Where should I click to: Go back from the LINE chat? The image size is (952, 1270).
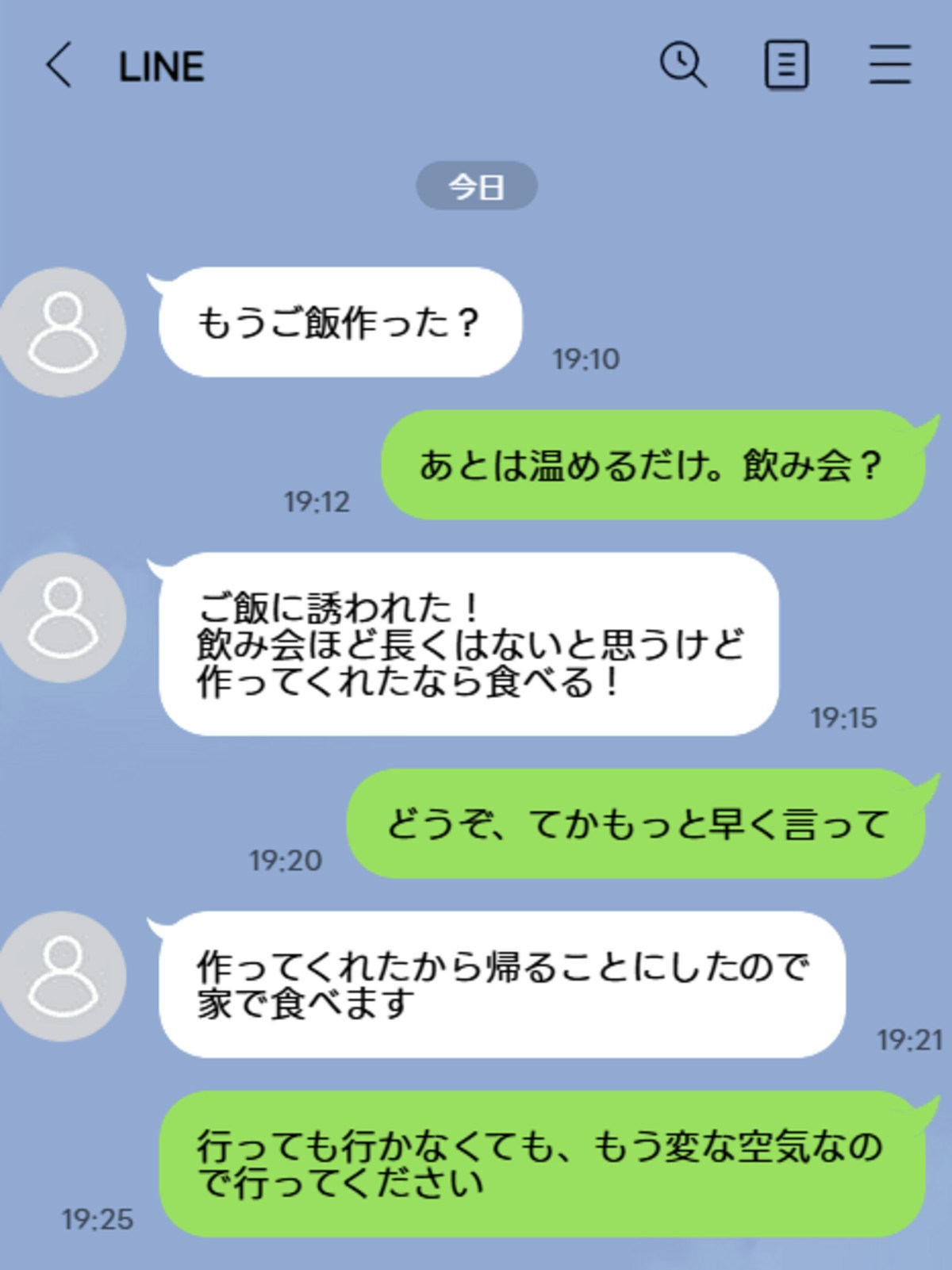coord(59,65)
